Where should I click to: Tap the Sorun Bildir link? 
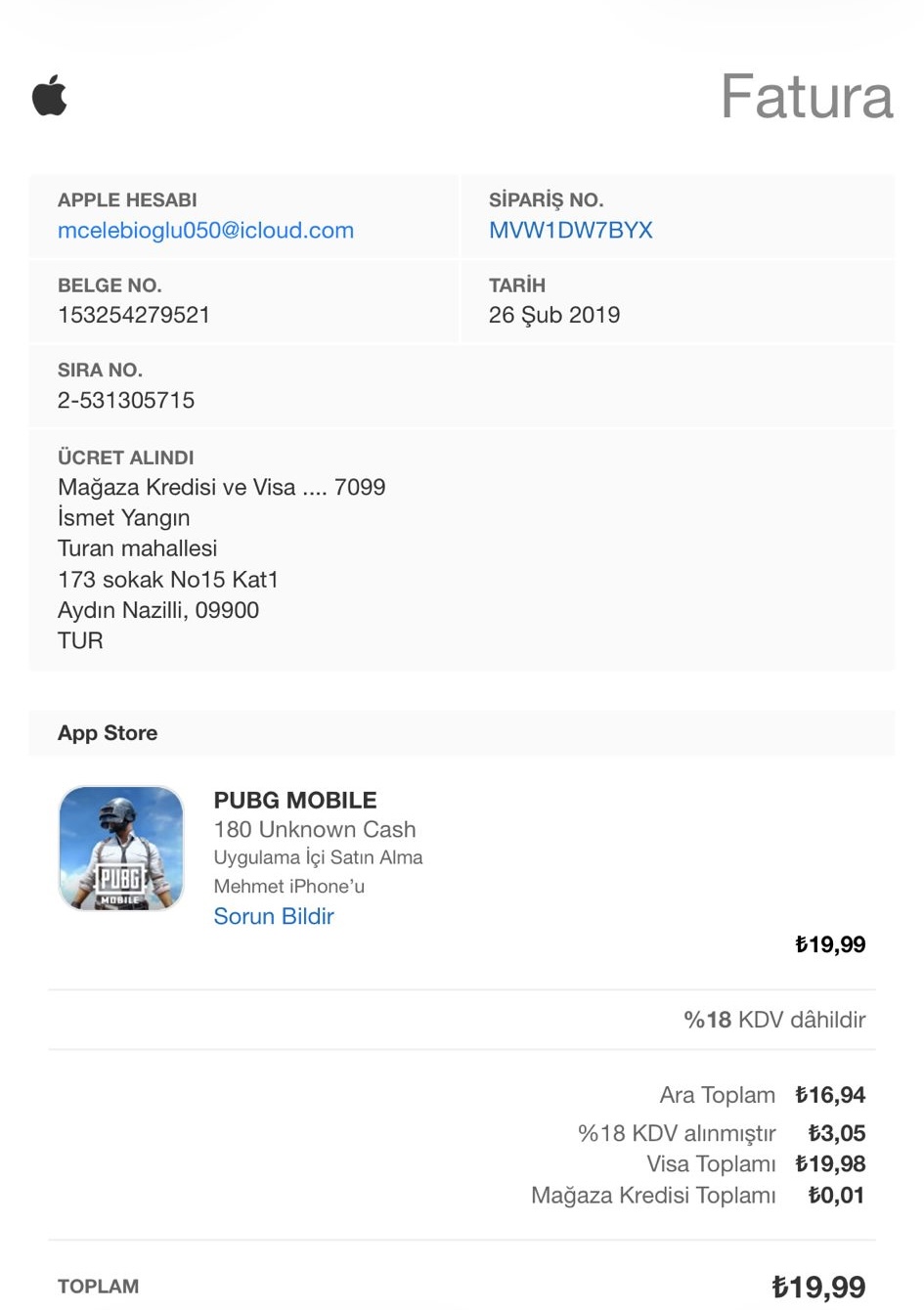click(274, 916)
